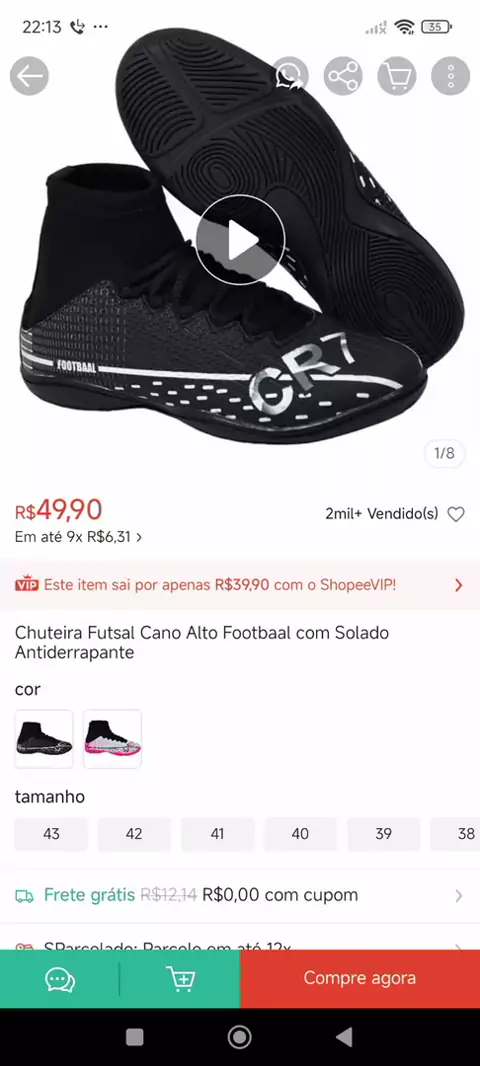Choose size 41

click(217, 834)
